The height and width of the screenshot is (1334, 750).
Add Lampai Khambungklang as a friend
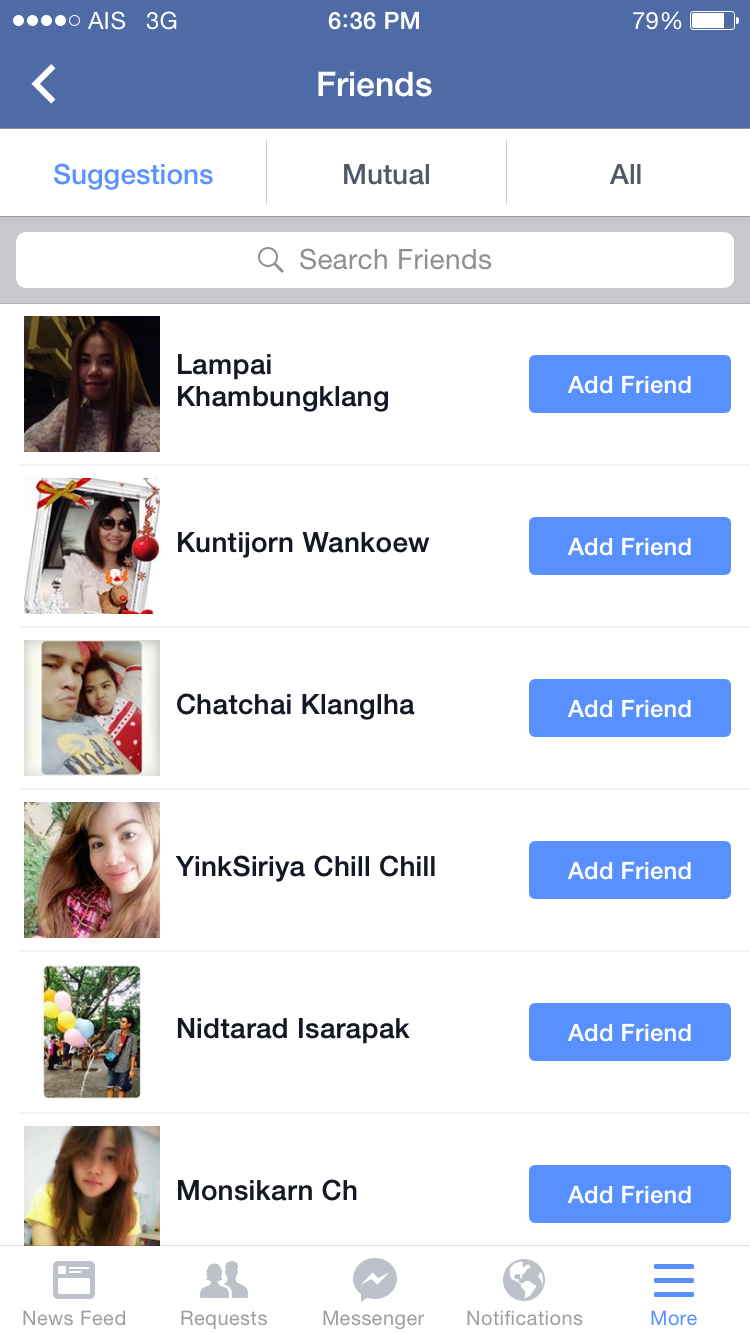click(629, 384)
